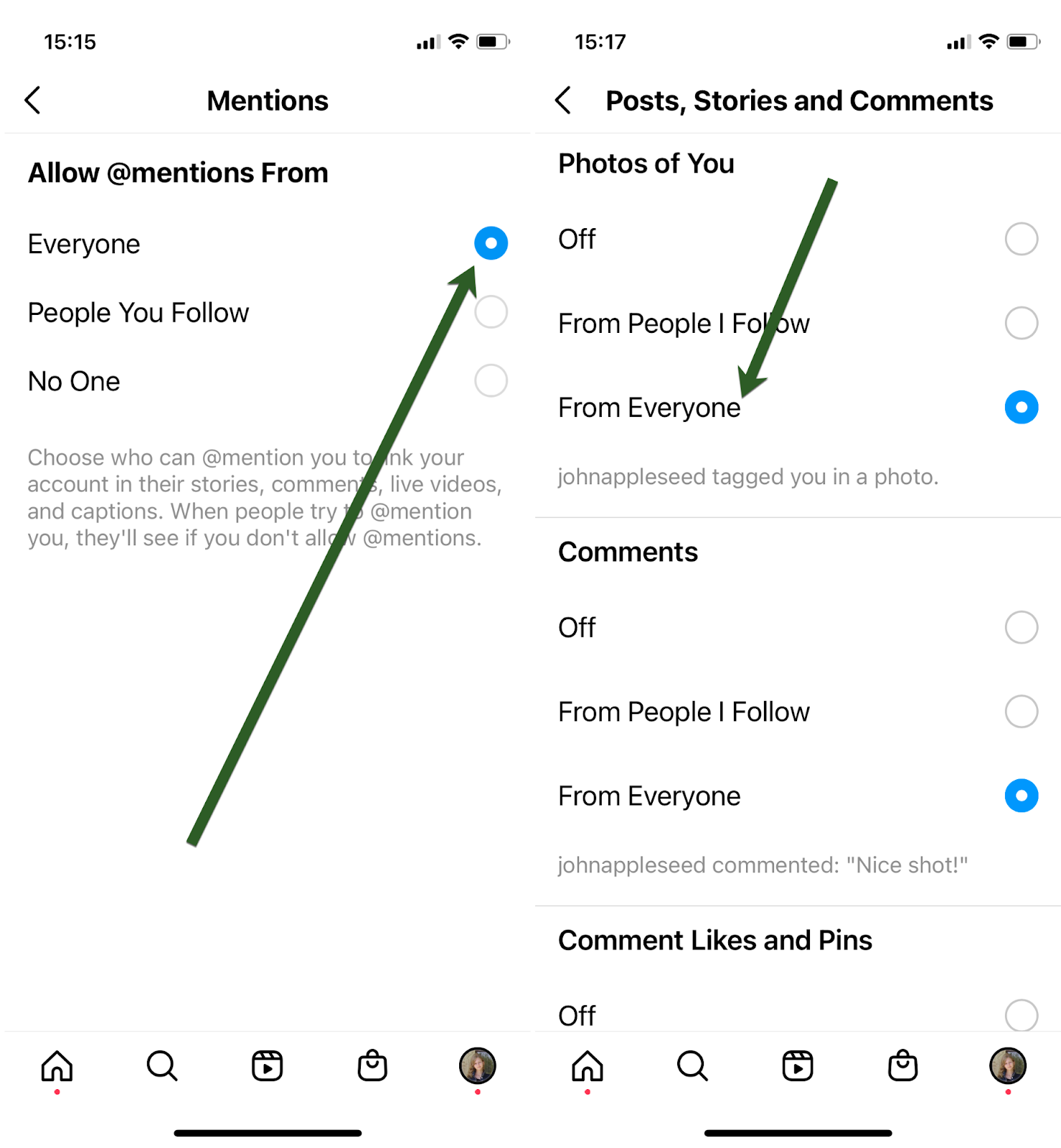Screen dimensions: 1061x1148
Task: Open Reels tab on the Mentions screen
Action: [267, 1065]
